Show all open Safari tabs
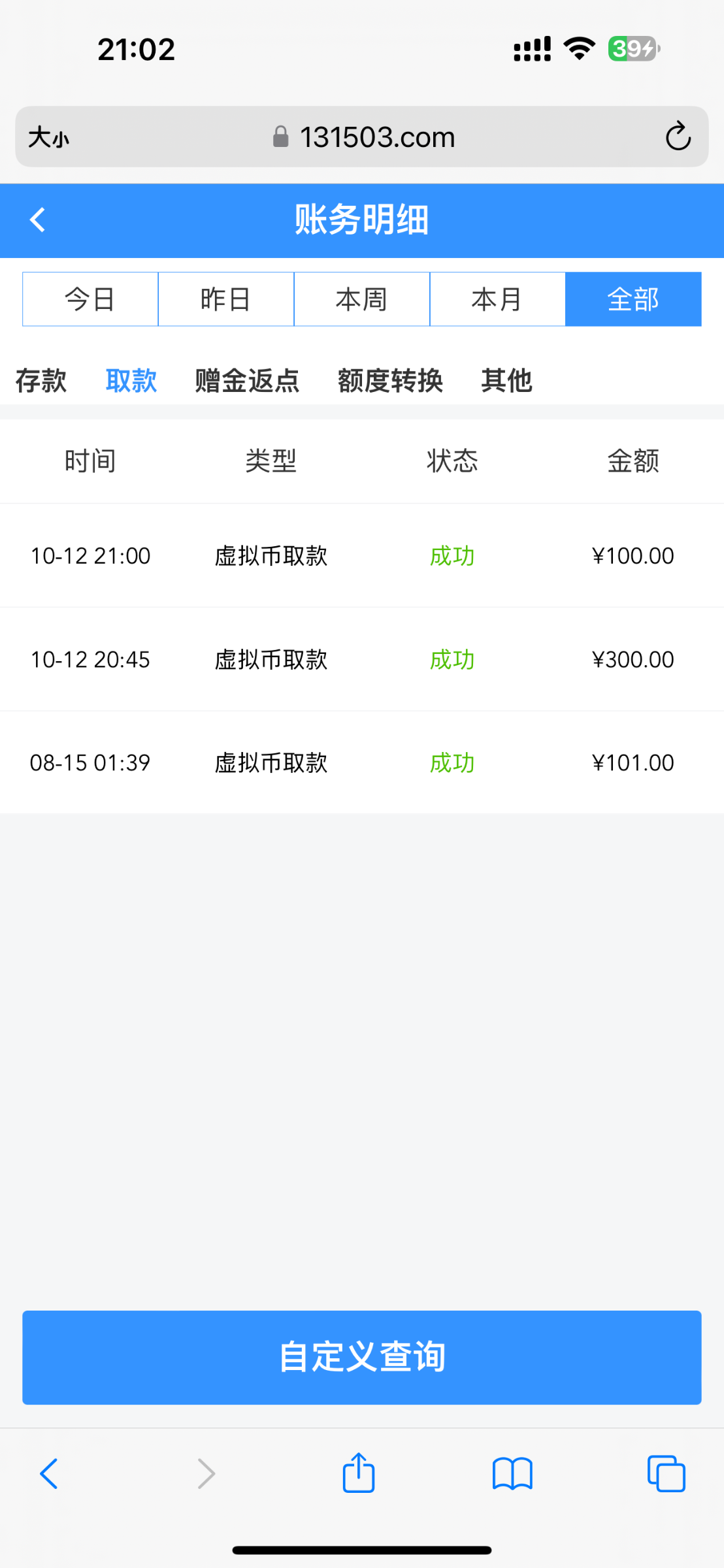 click(x=666, y=1474)
